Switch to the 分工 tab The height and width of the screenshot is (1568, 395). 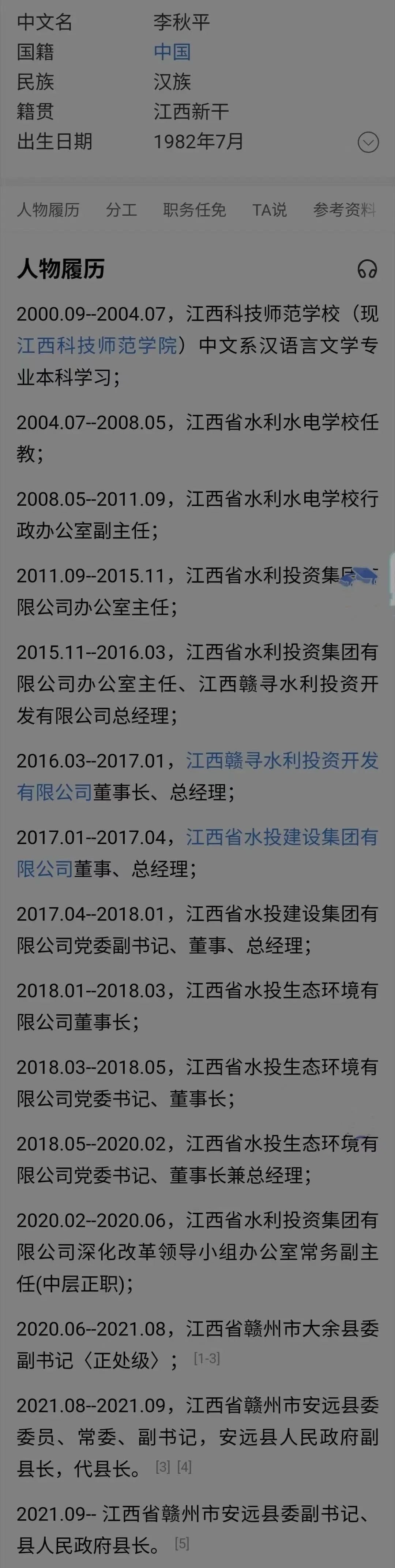[121, 210]
